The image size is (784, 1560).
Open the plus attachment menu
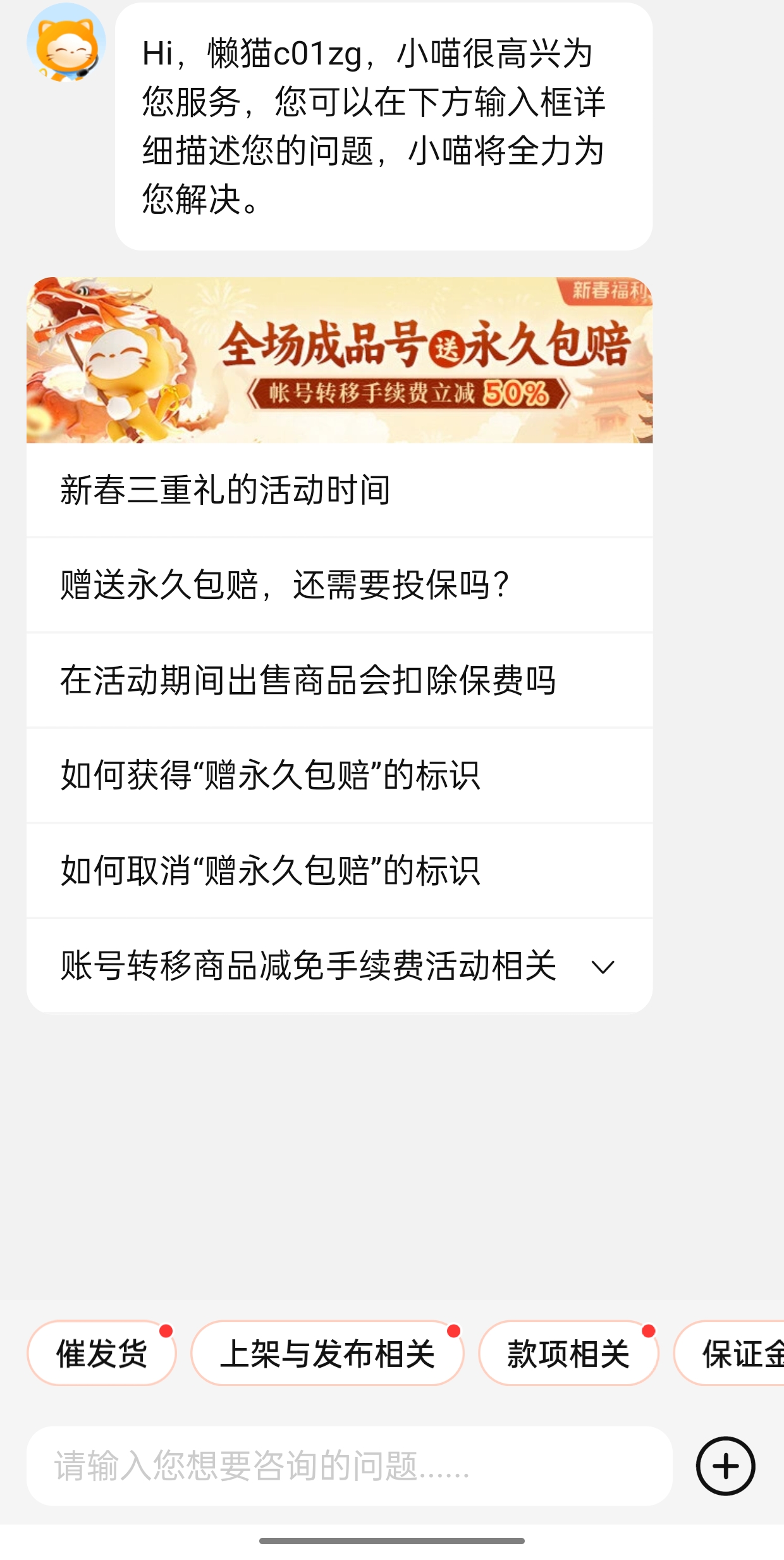[x=725, y=1466]
